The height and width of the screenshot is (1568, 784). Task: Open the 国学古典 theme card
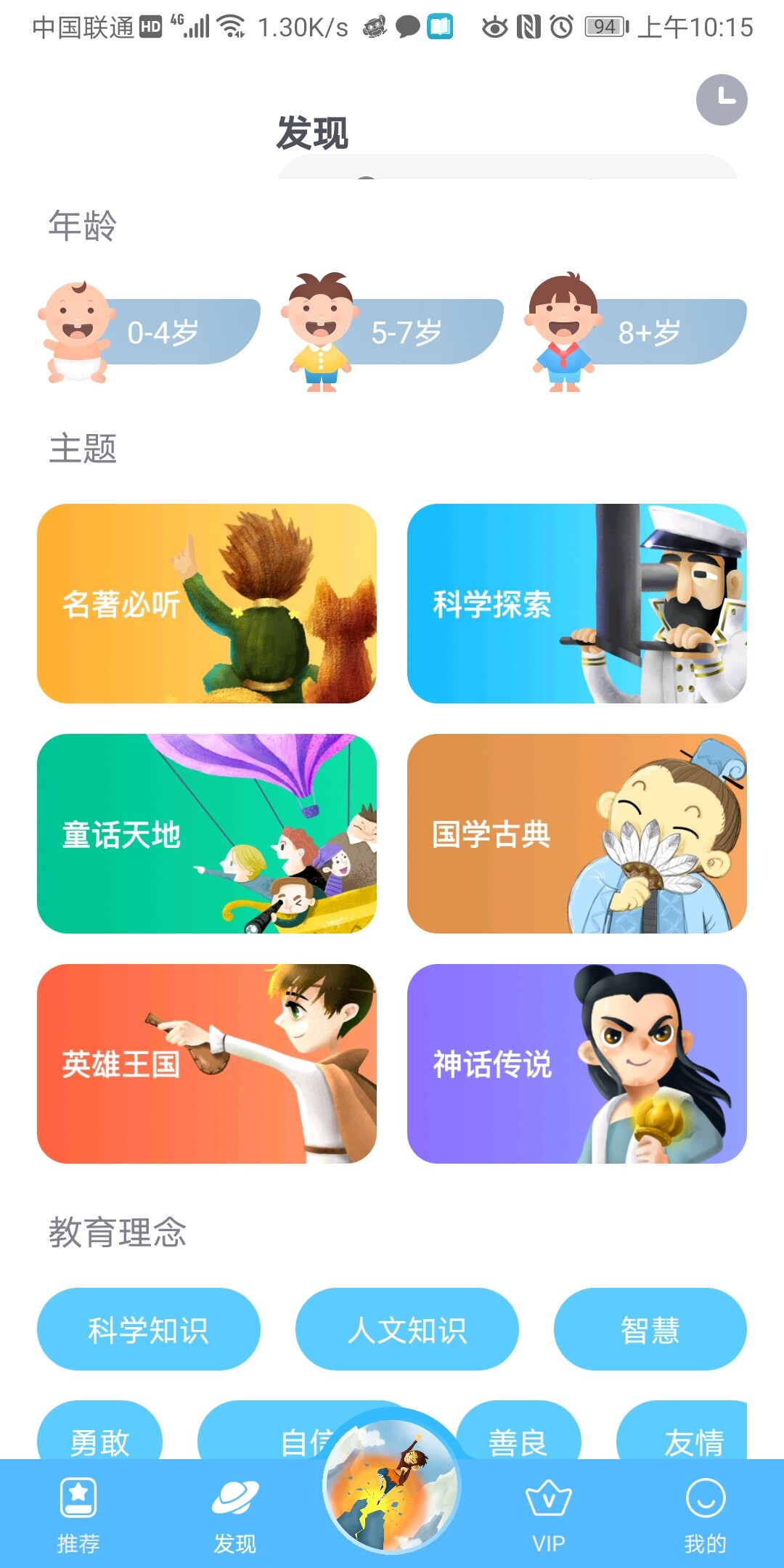pos(576,833)
